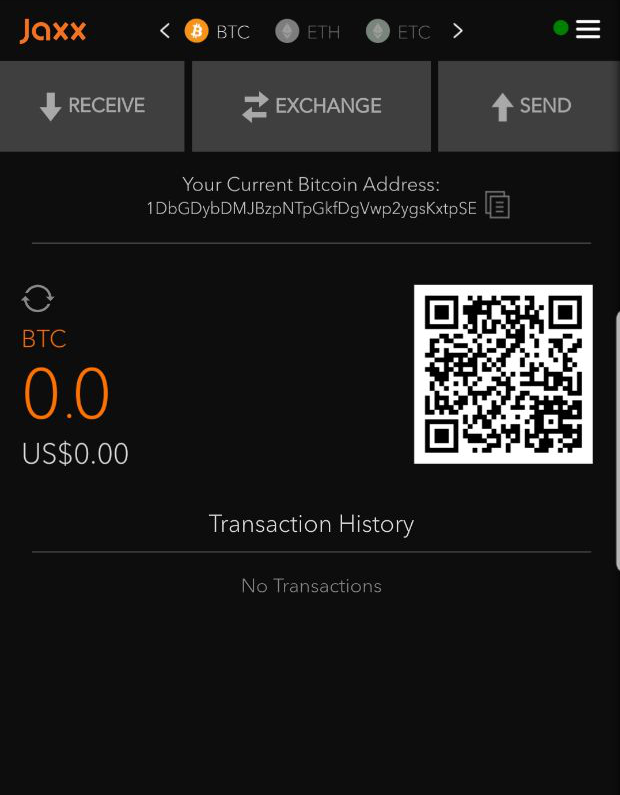This screenshot has width=620, height=795.
Task: Show next coins with right arrow
Action: [x=458, y=31]
